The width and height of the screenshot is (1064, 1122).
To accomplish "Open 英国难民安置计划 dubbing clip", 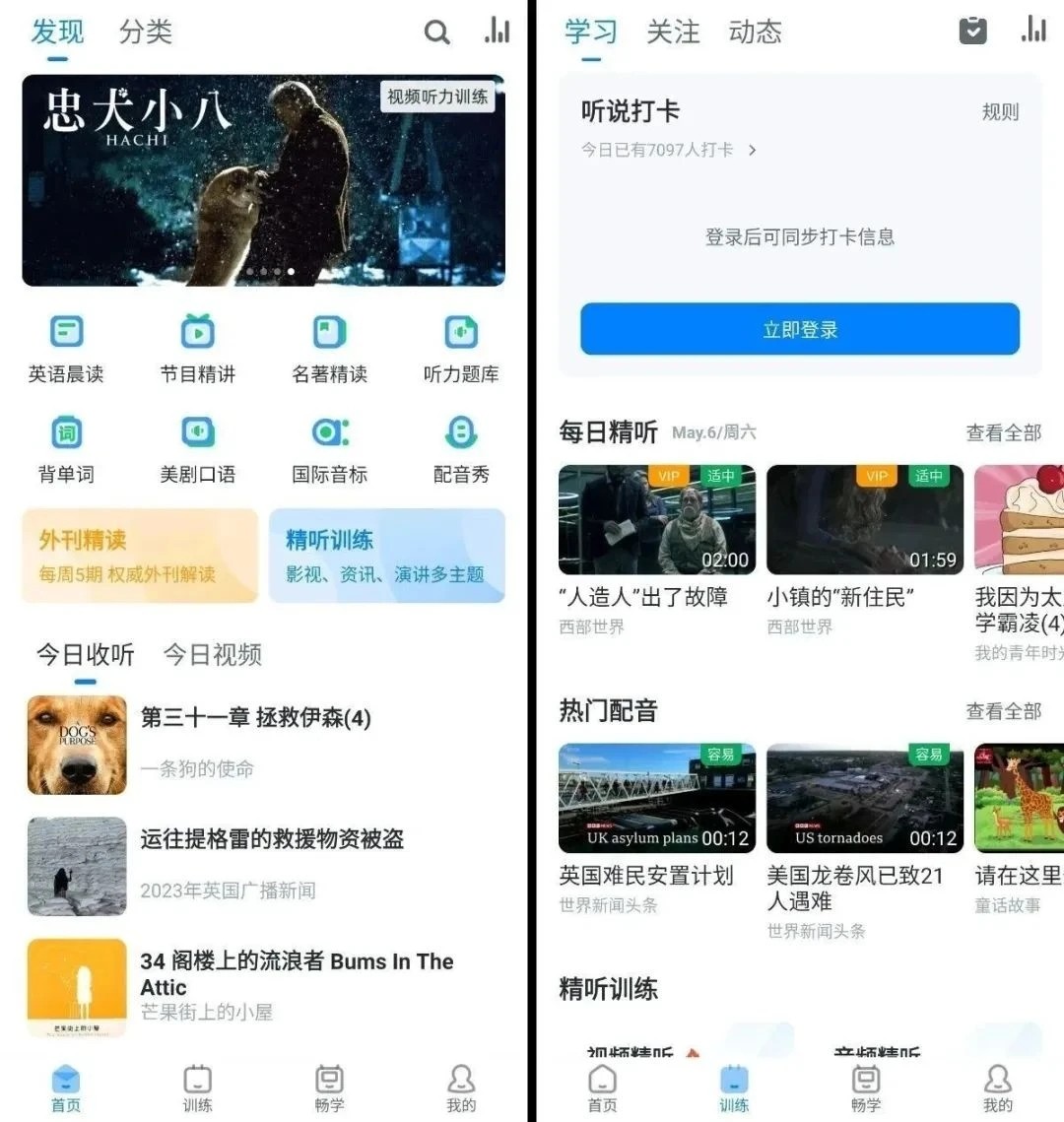I will point(656,798).
